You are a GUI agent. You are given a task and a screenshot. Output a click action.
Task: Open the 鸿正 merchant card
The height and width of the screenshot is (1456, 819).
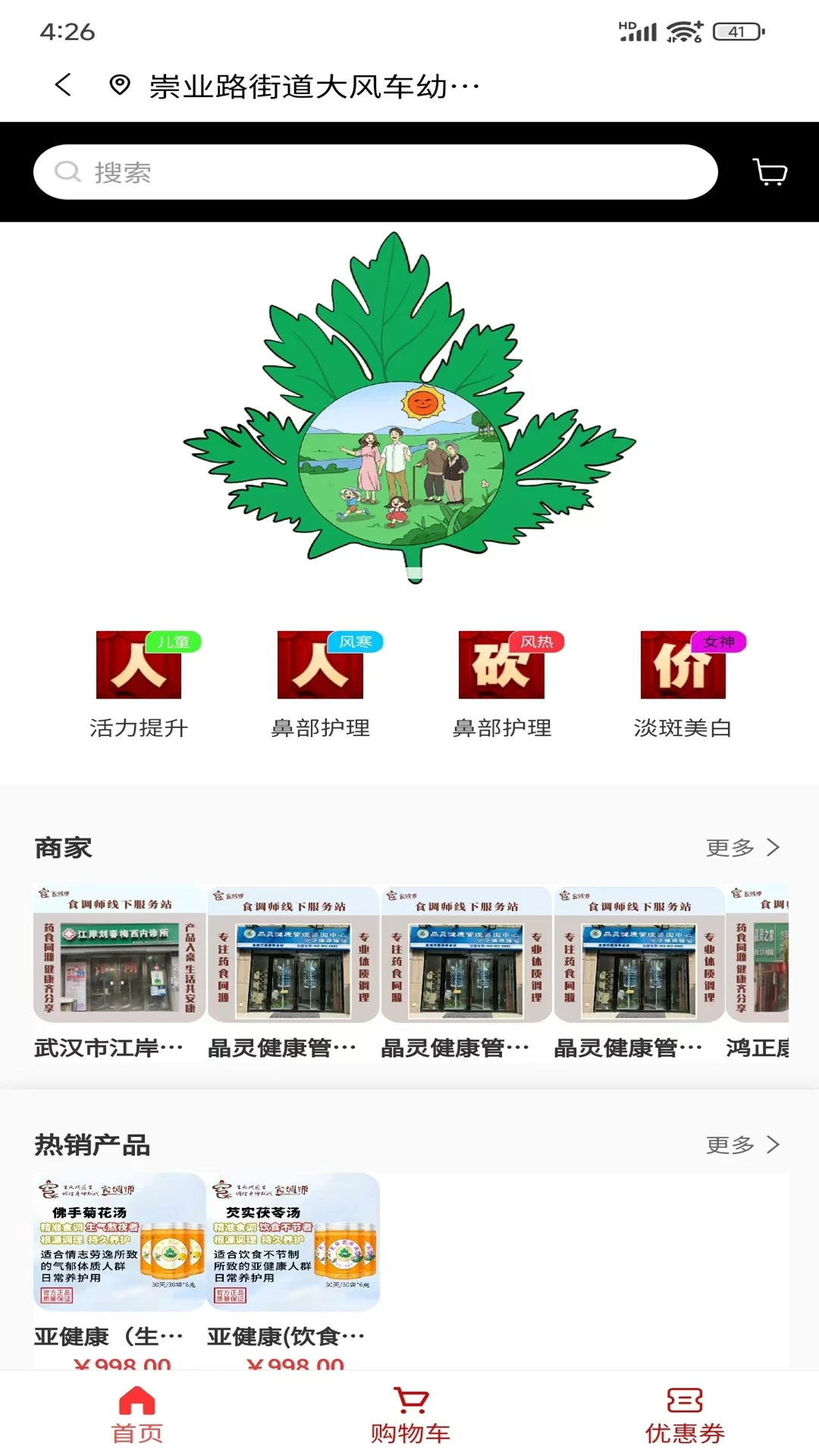(x=758, y=973)
